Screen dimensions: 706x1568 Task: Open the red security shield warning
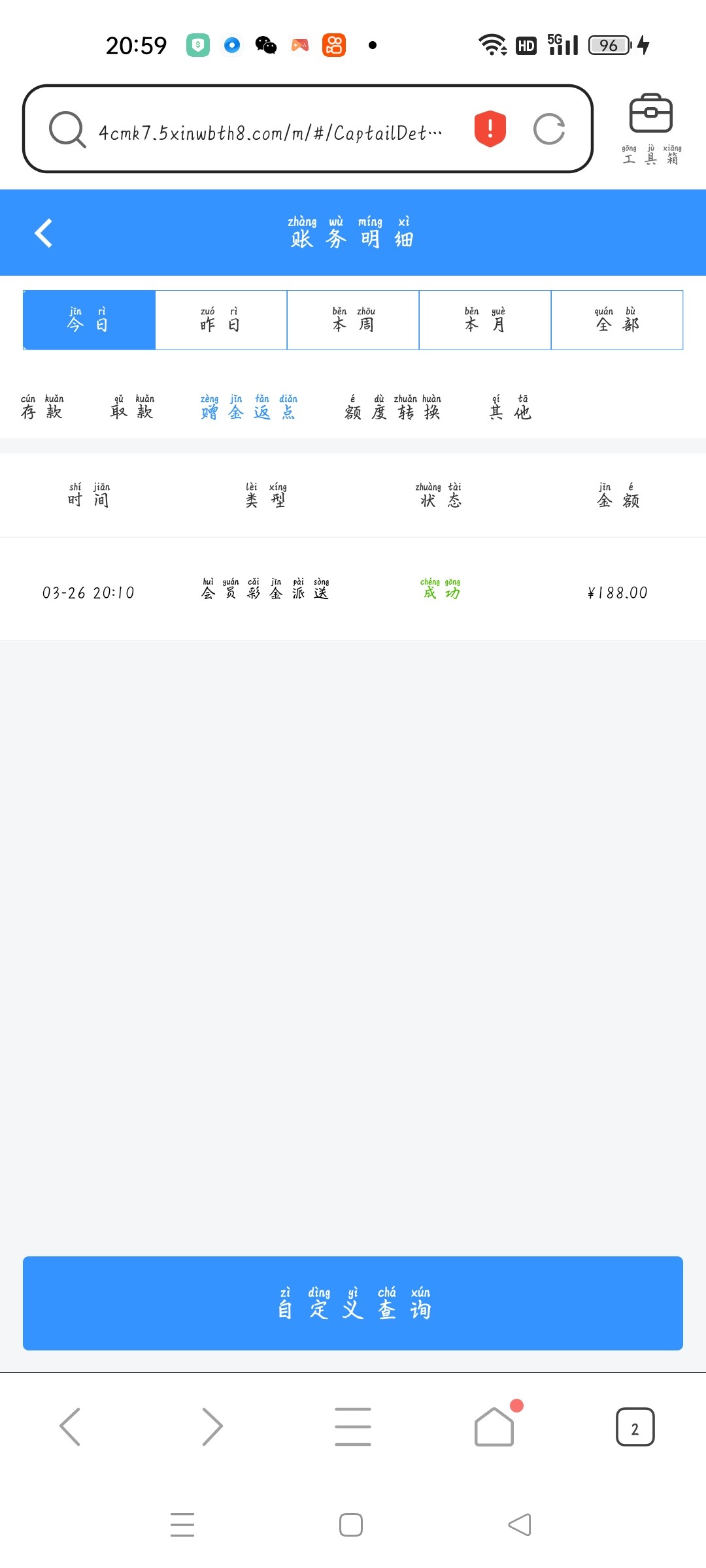click(490, 129)
